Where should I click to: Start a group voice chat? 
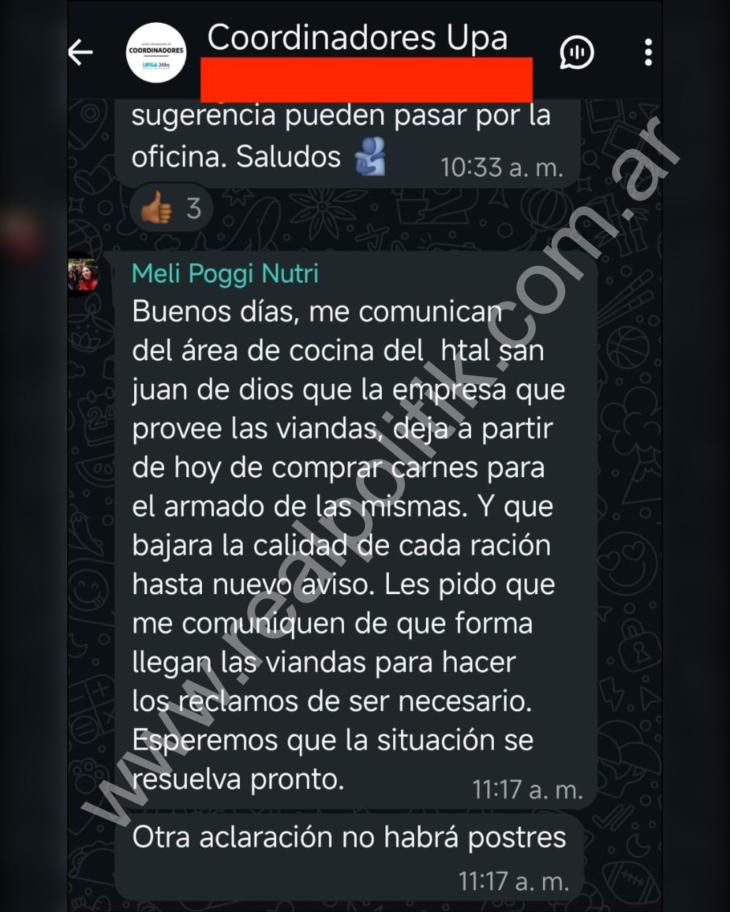577,52
